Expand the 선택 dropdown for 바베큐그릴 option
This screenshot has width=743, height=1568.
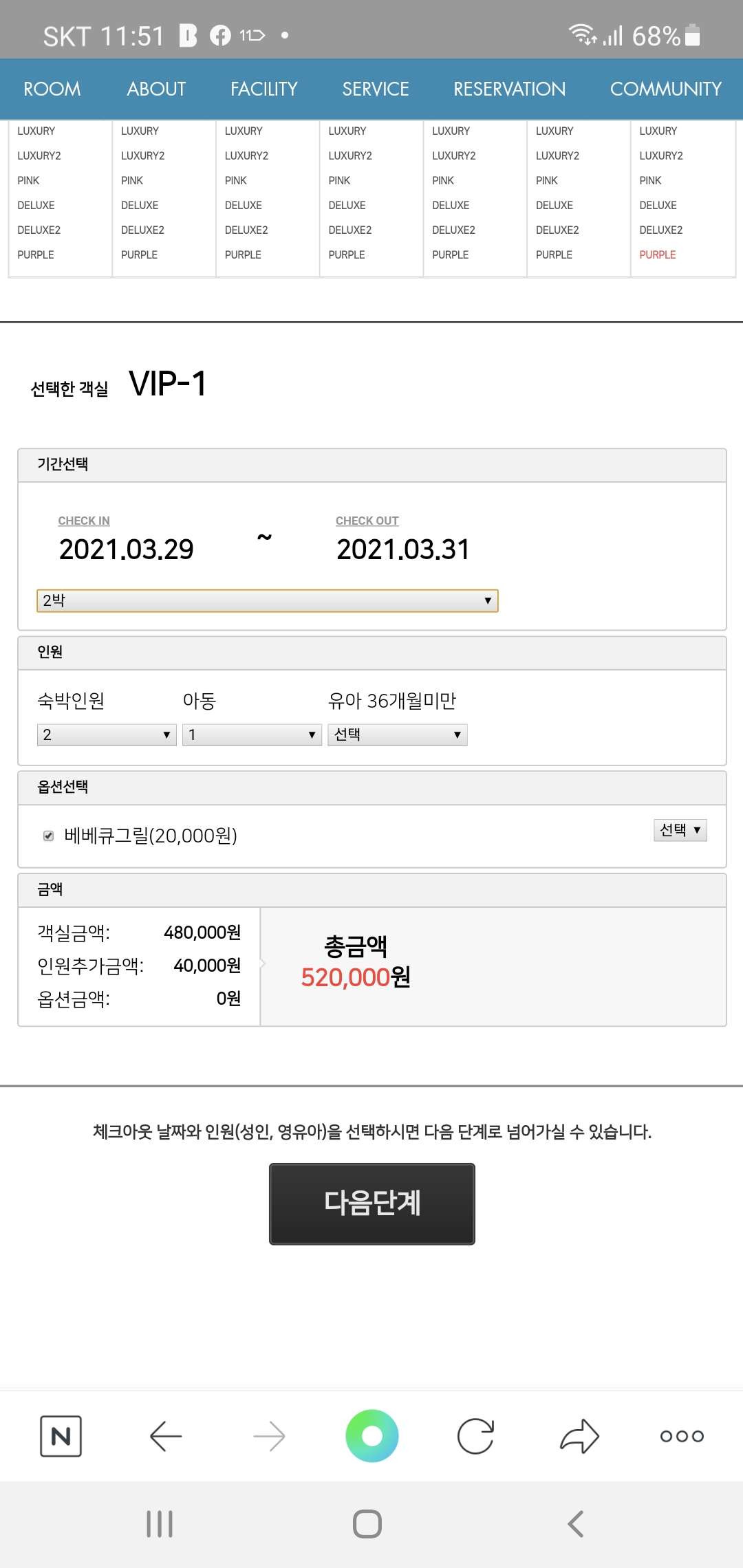click(x=680, y=830)
